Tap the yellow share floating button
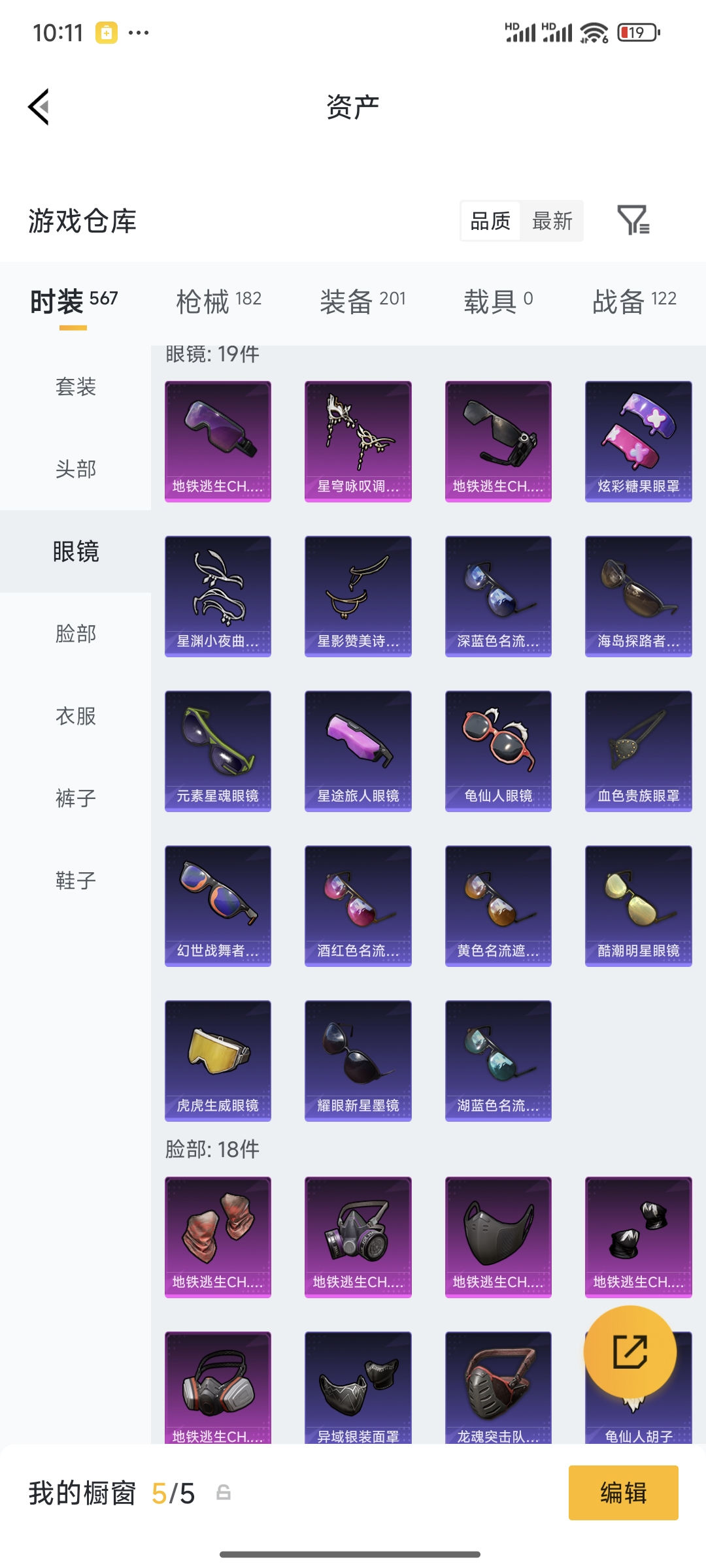 tap(630, 1351)
